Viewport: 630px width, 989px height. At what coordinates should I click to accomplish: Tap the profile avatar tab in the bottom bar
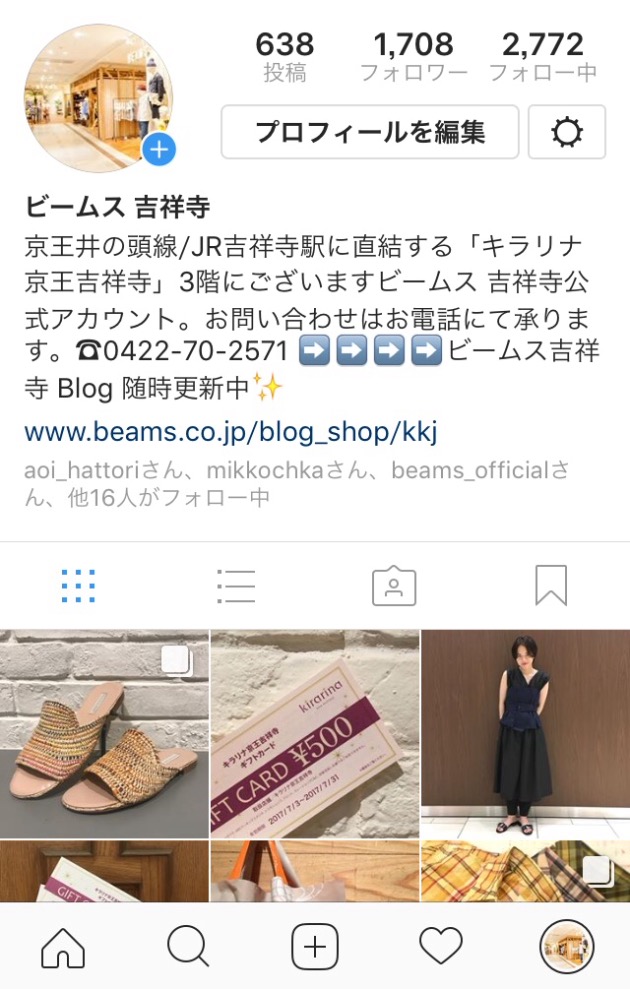(x=567, y=946)
